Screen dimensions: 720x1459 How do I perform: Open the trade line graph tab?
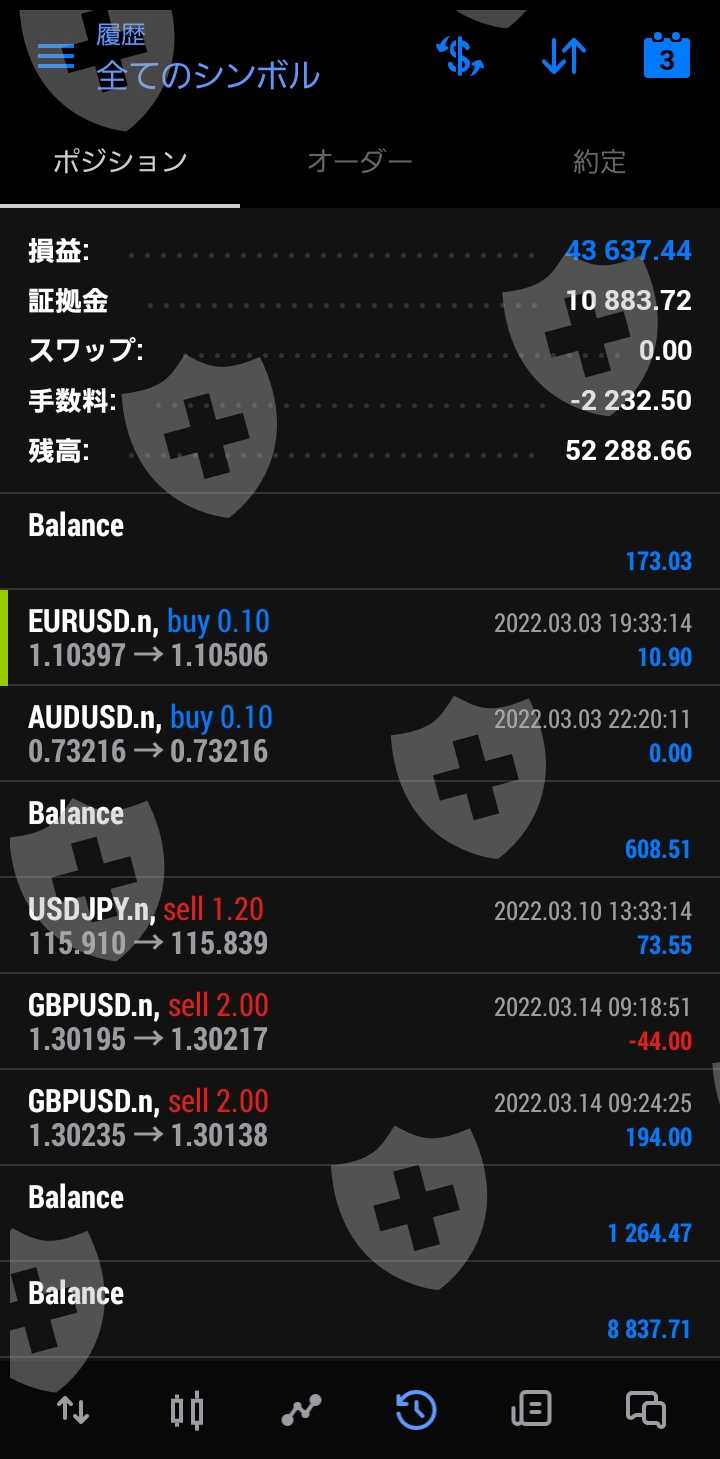pos(301,1410)
